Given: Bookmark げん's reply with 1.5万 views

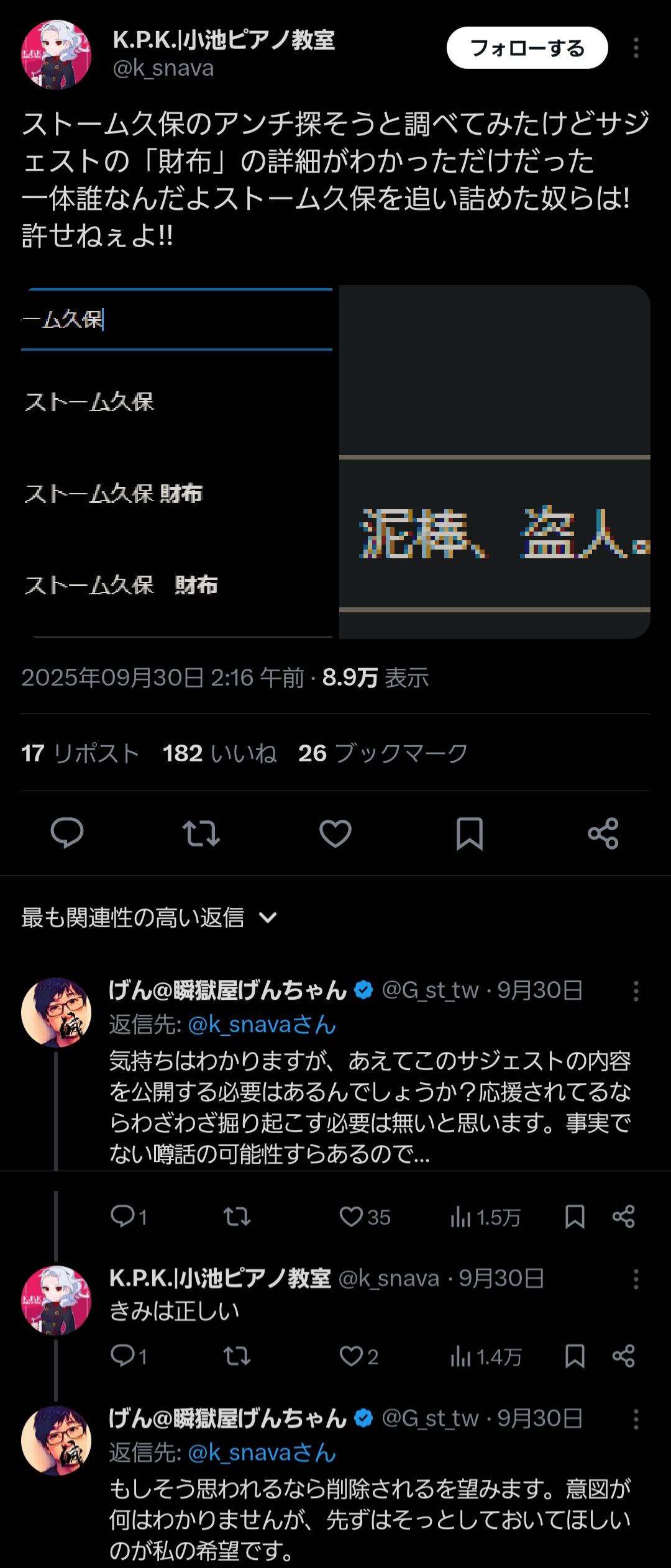Looking at the screenshot, I should (575, 1217).
